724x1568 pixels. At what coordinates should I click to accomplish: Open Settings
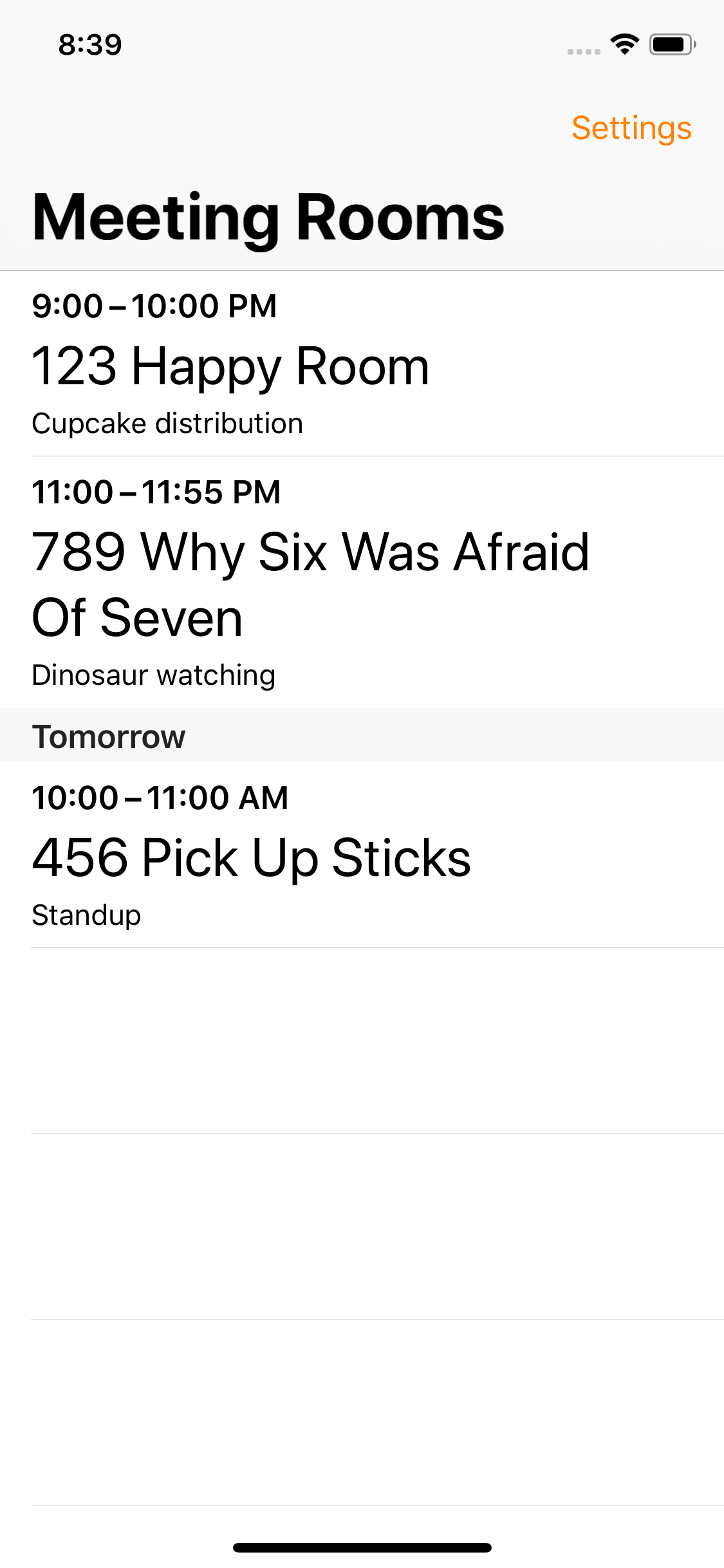[631, 128]
